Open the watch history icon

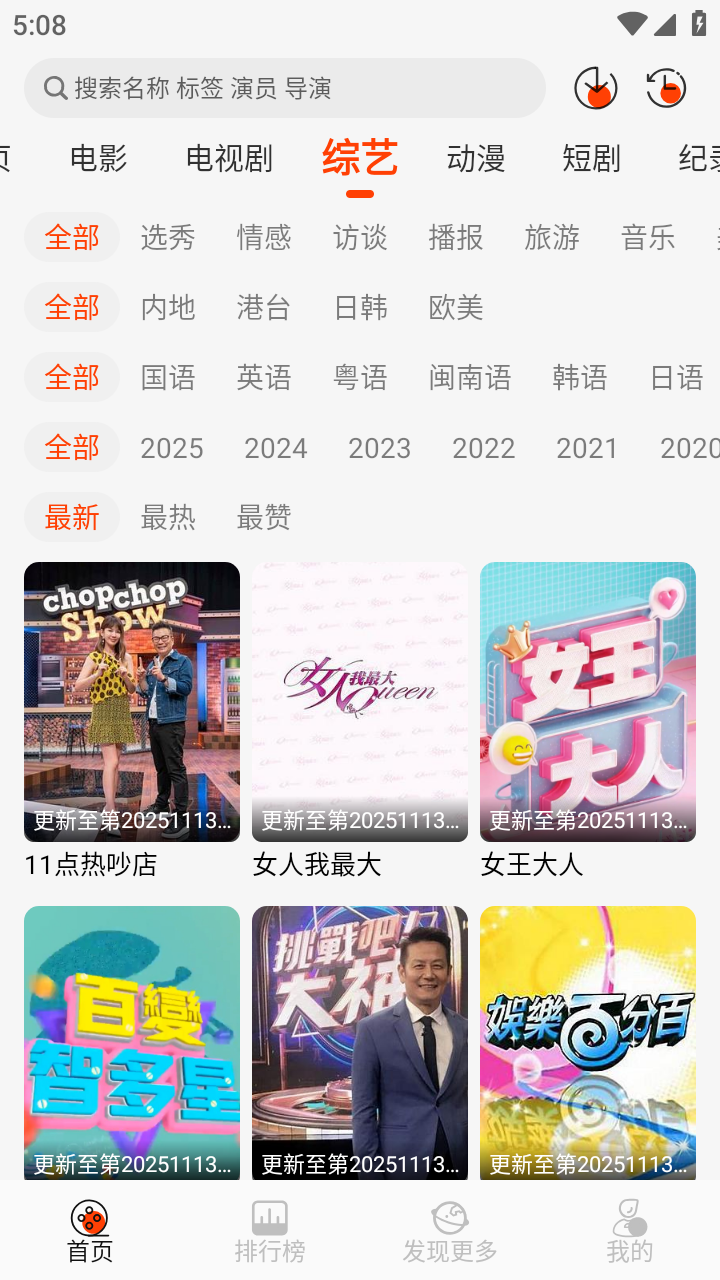665,88
